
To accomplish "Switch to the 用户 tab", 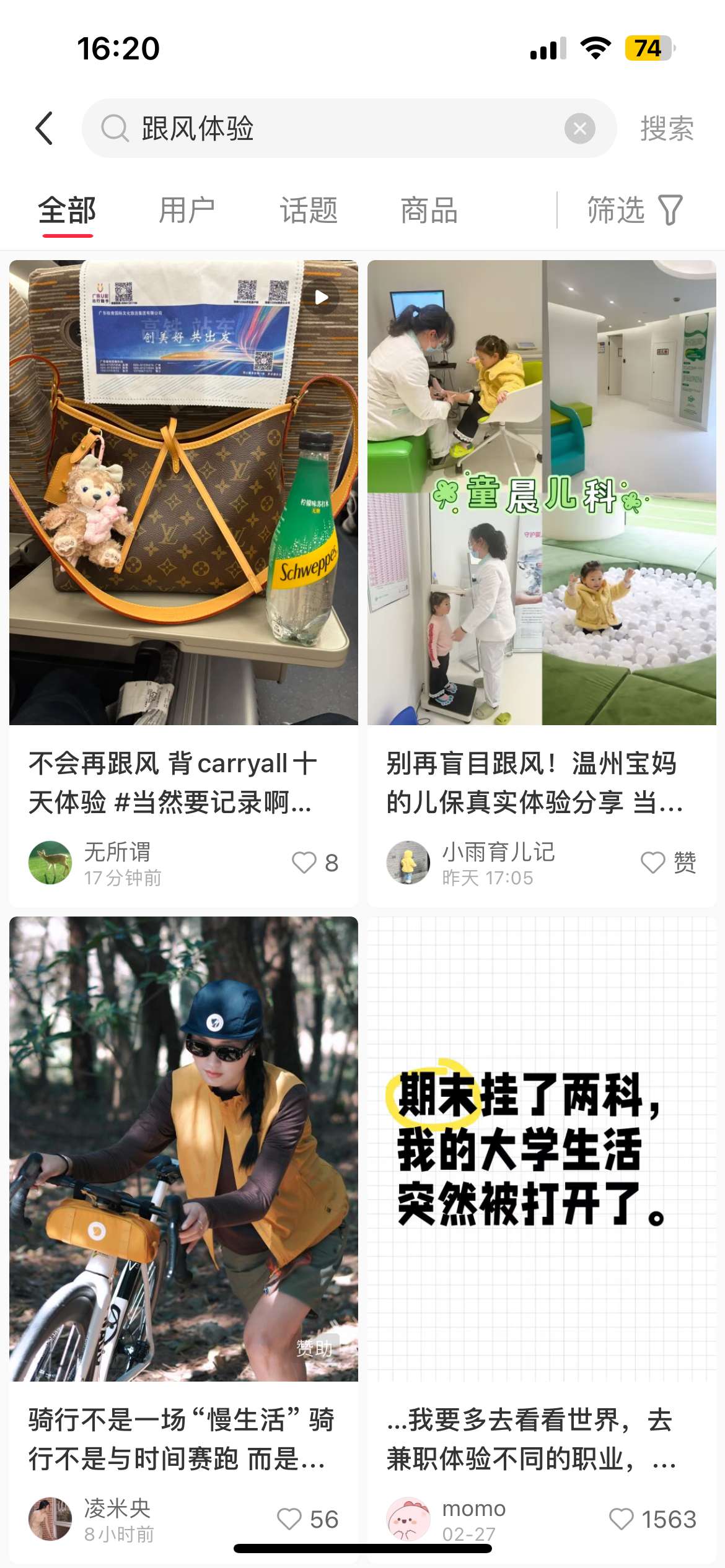I will point(187,211).
